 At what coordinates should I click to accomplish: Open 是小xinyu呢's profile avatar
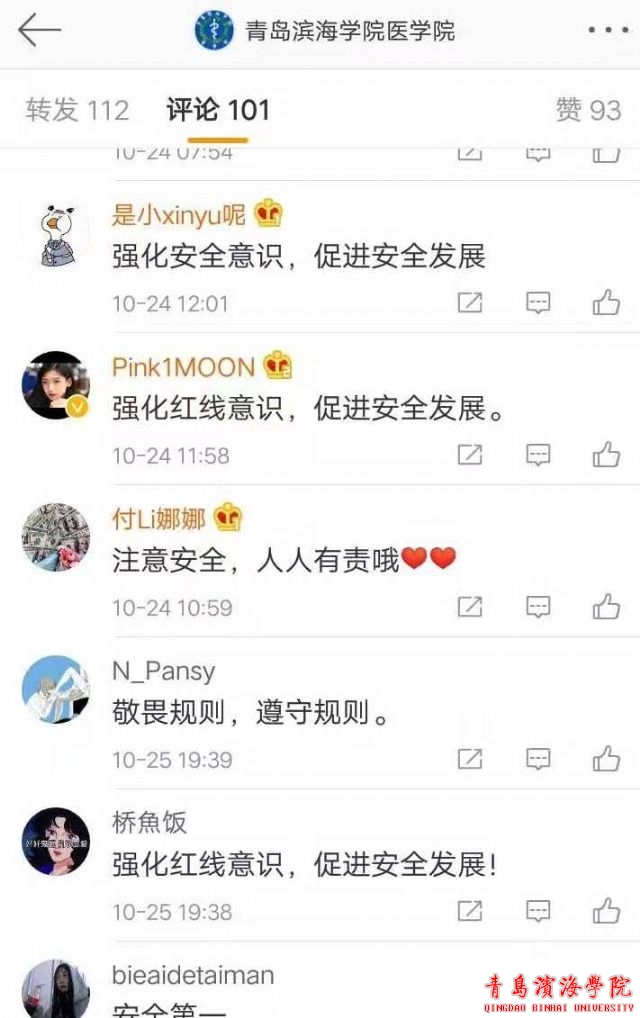56,234
